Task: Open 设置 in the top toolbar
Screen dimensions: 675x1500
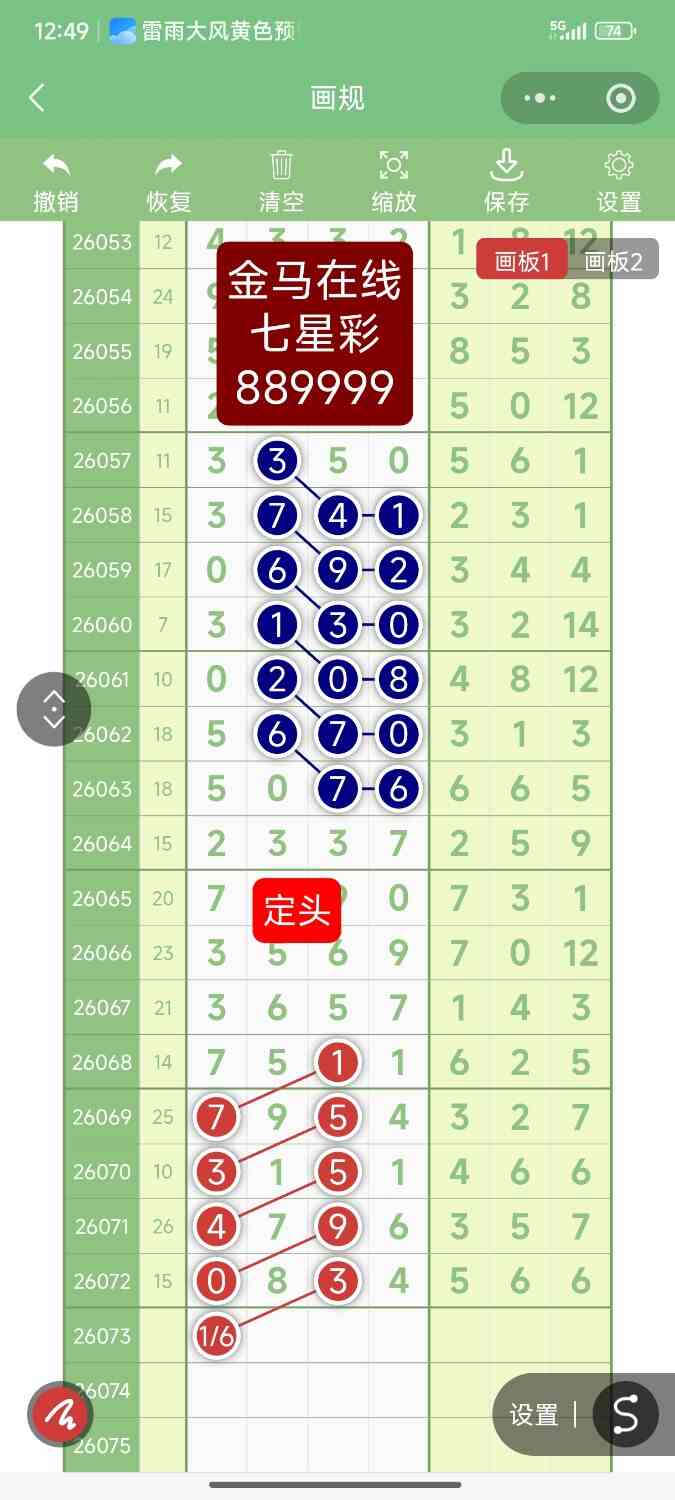Action: click(x=619, y=182)
